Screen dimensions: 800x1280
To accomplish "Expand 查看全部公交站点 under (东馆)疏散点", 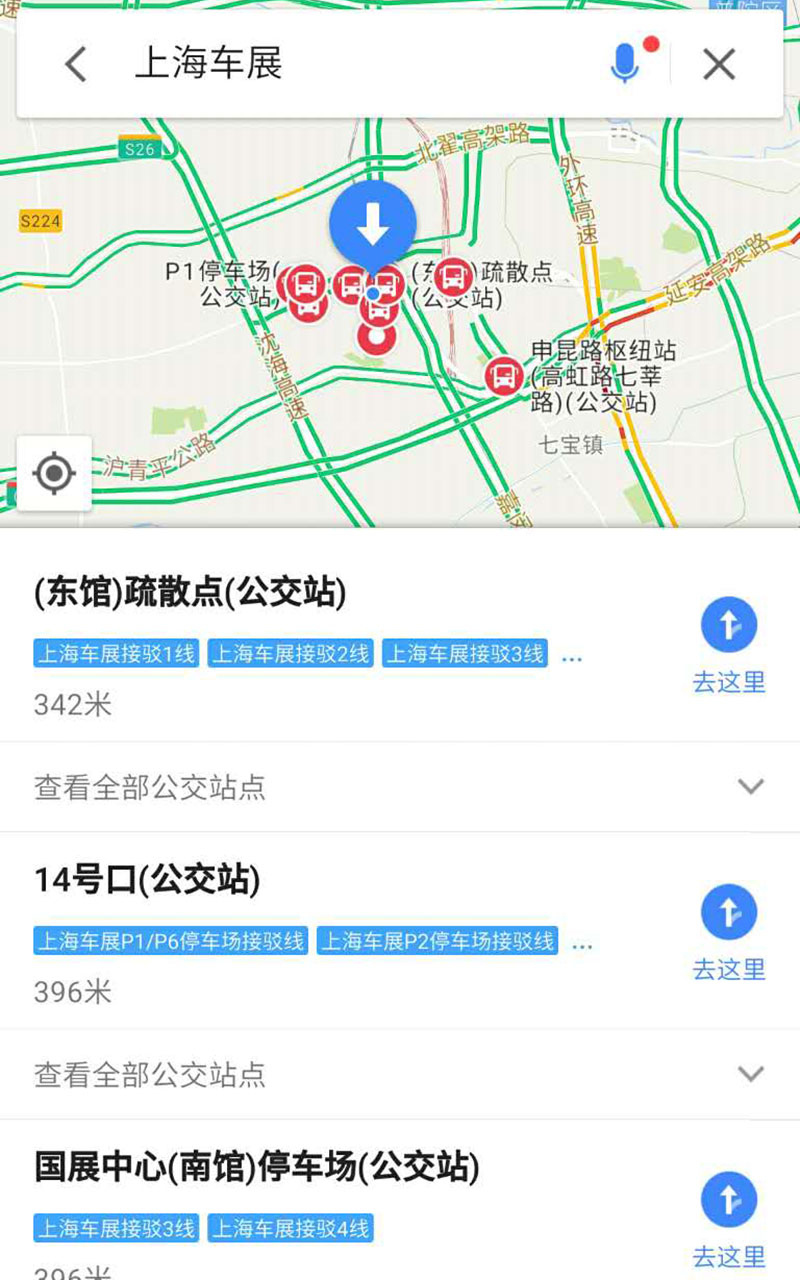I will point(400,787).
